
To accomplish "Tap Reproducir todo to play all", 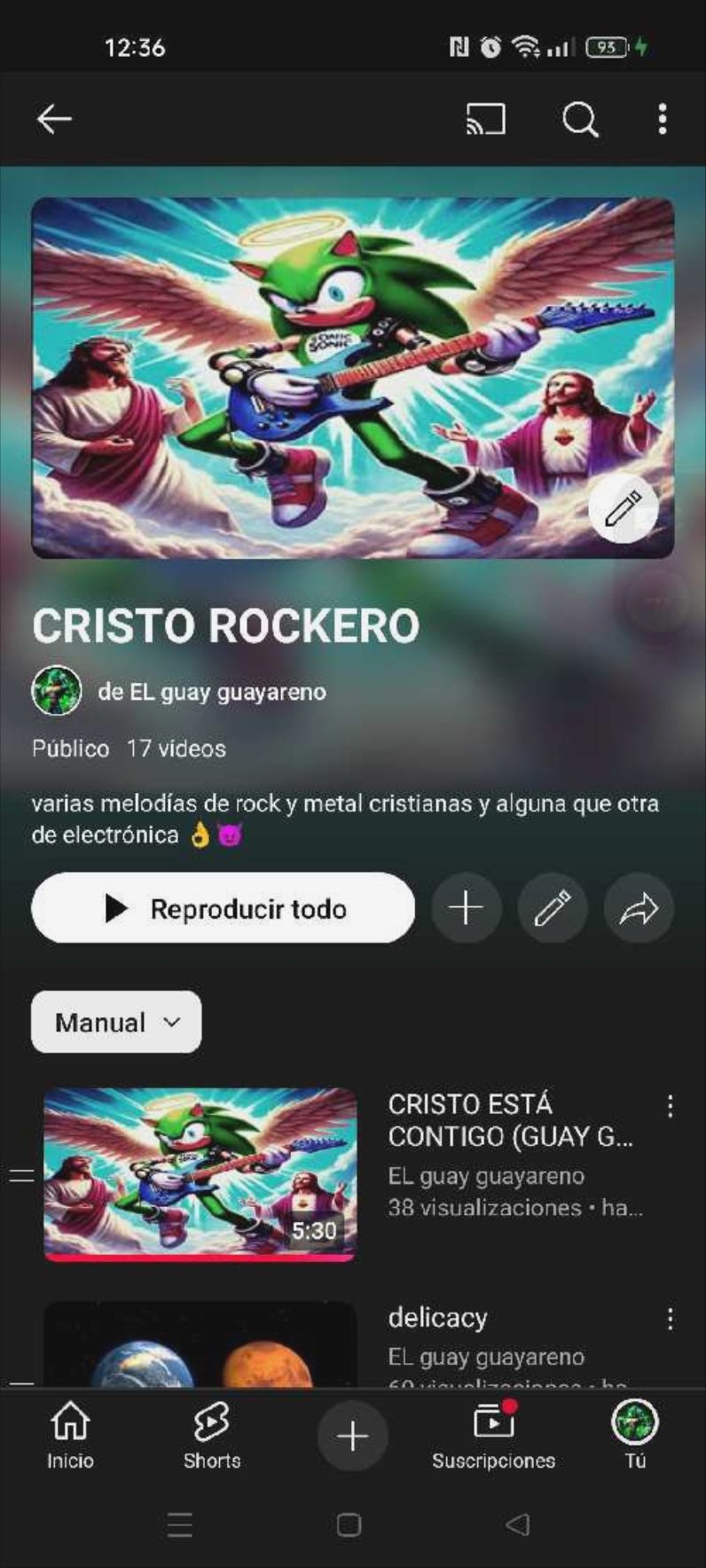I will click(223, 908).
